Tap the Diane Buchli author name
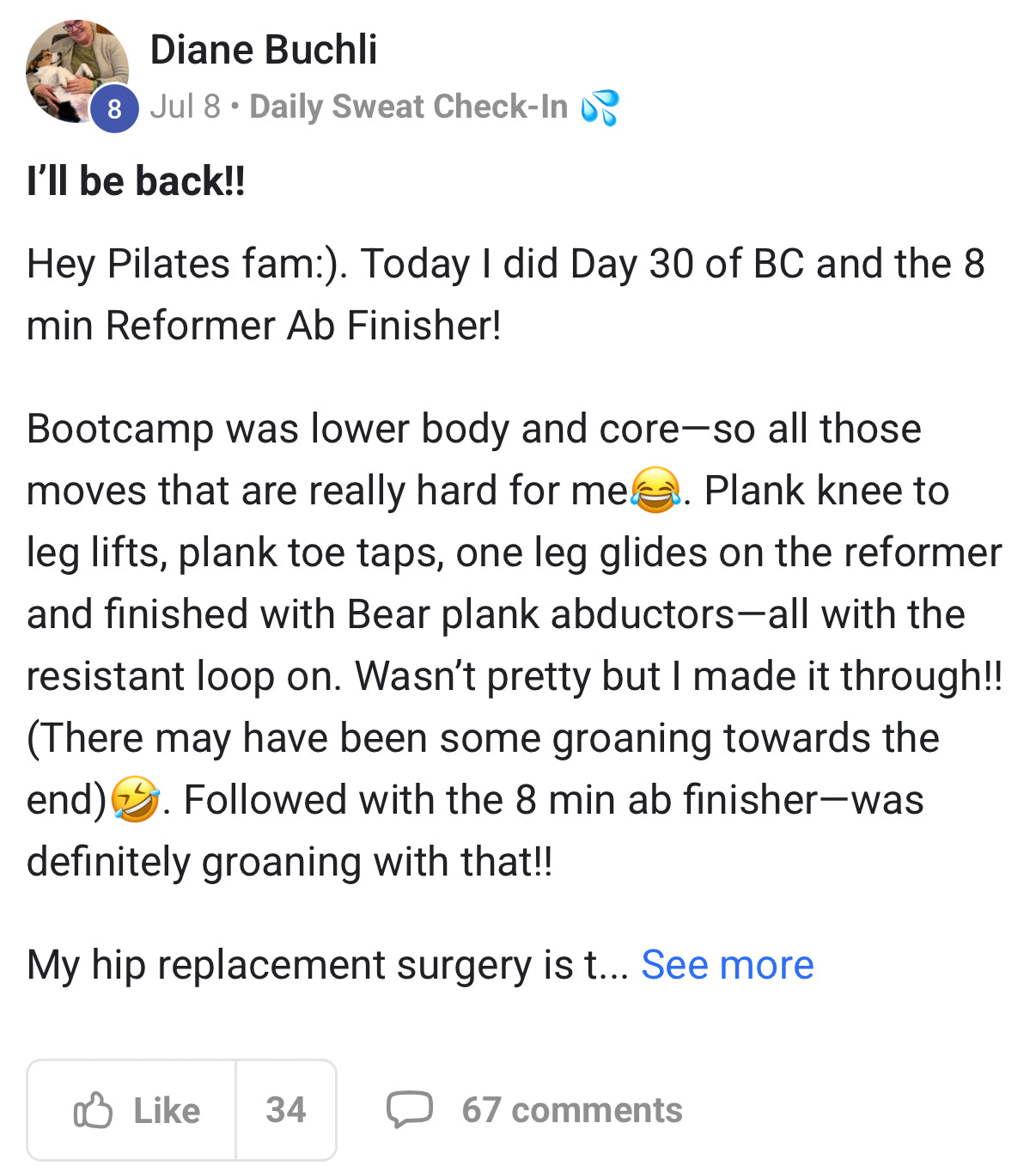Image resolution: width=1036 pixels, height=1172 pixels. point(263,50)
